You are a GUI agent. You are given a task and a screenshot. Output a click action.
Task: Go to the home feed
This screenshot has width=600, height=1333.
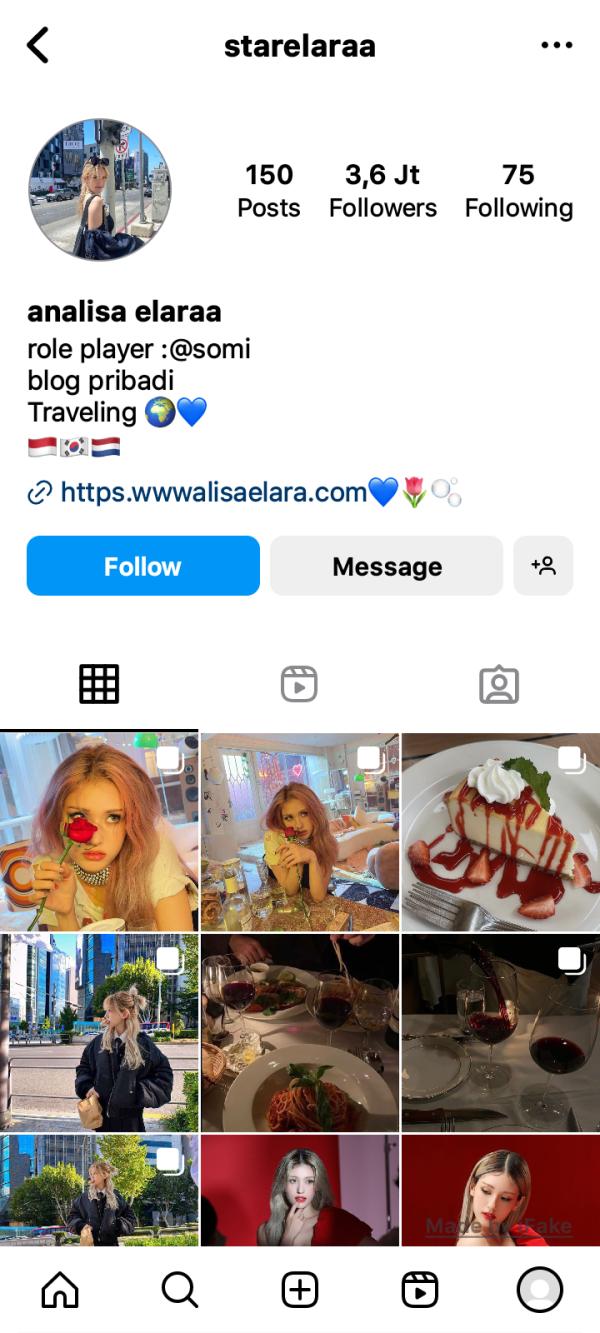click(x=60, y=1290)
